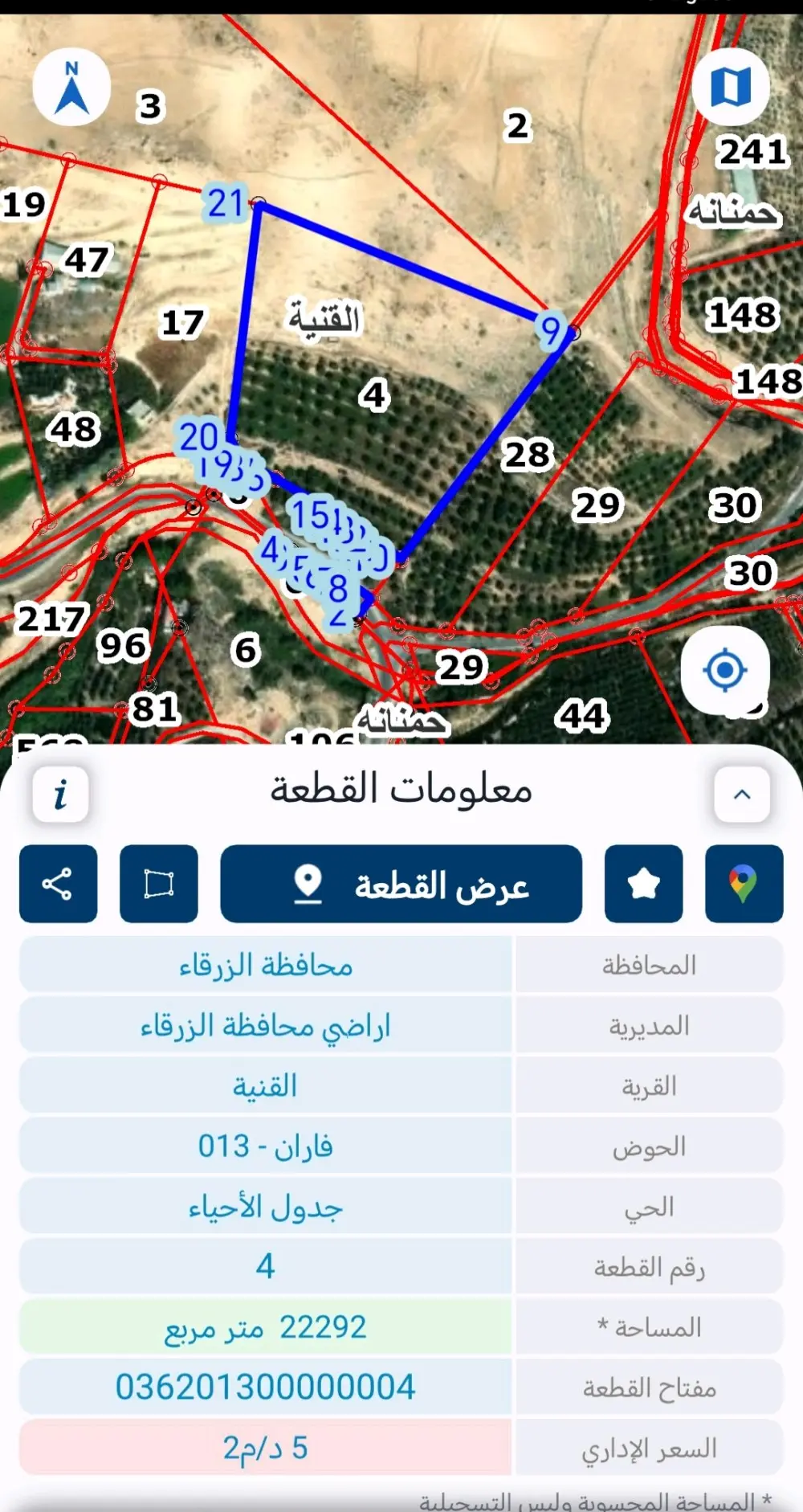Tap the parcel boundary outline button
The image size is (803, 1512).
[x=158, y=883]
